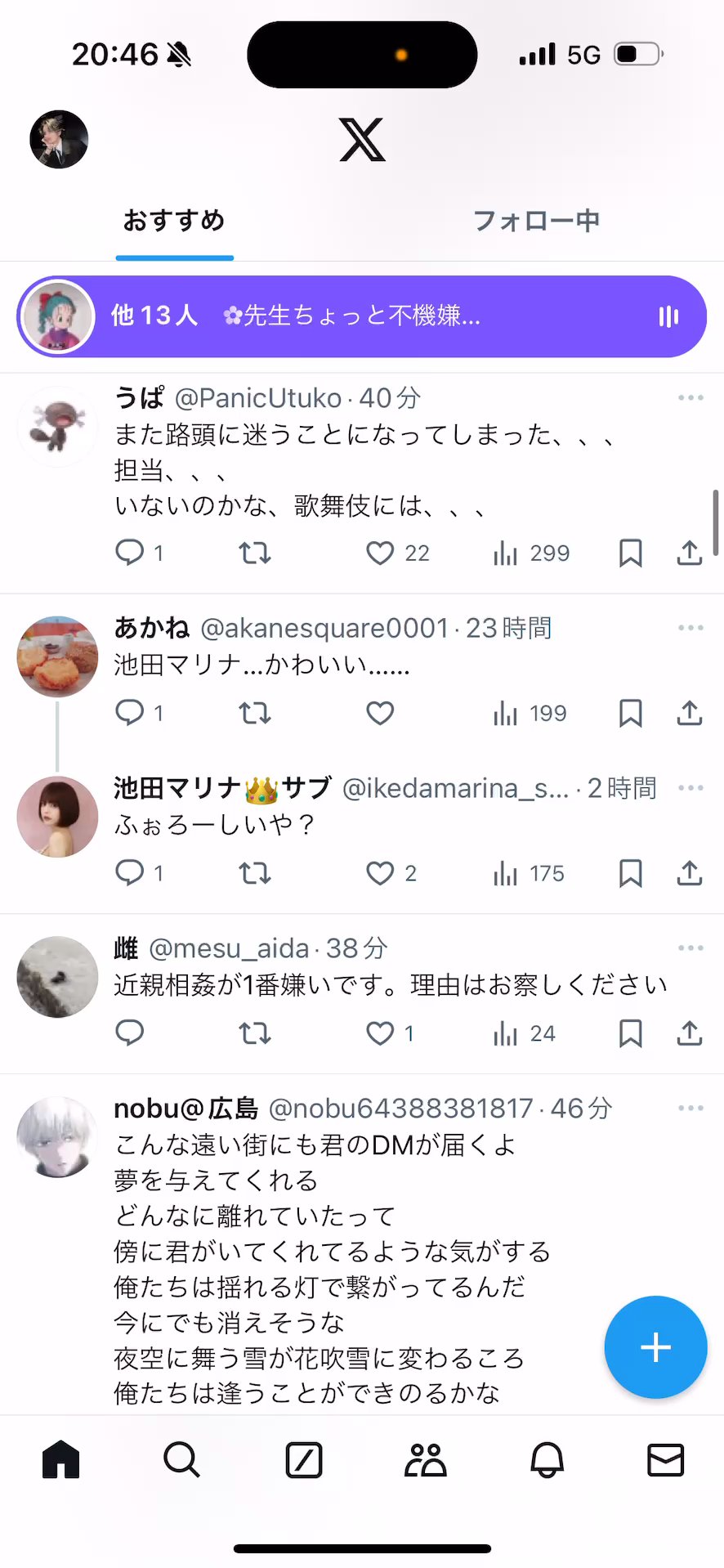Image resolution: width=724 pixels, height=1568 pixels.
Task: Switch to the フォロー中 tab
Action: (536, 221)
